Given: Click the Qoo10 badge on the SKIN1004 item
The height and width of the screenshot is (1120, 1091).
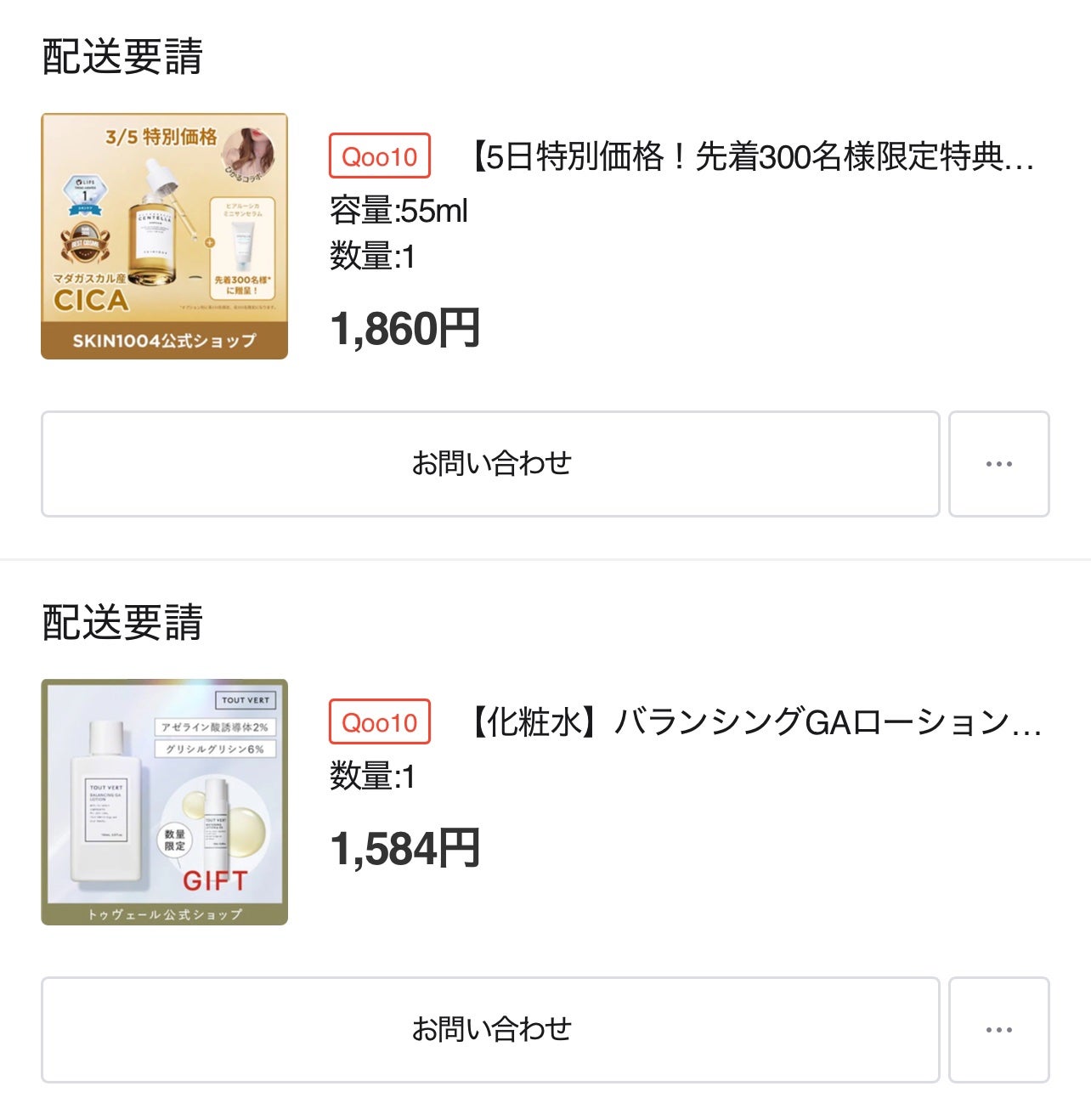Looking at the screenshot, I should point(380,156).
